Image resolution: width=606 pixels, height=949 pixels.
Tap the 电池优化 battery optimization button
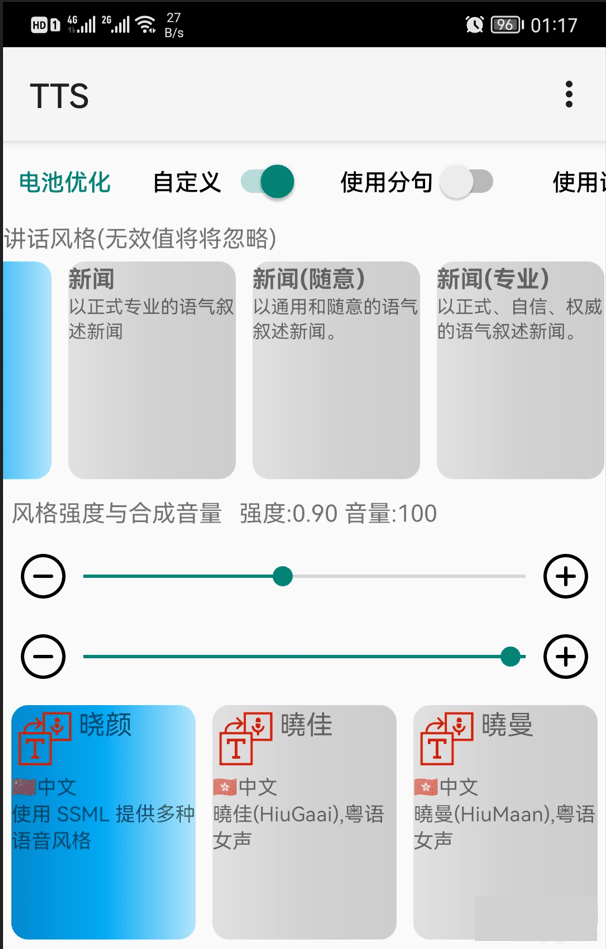(65, 182)
